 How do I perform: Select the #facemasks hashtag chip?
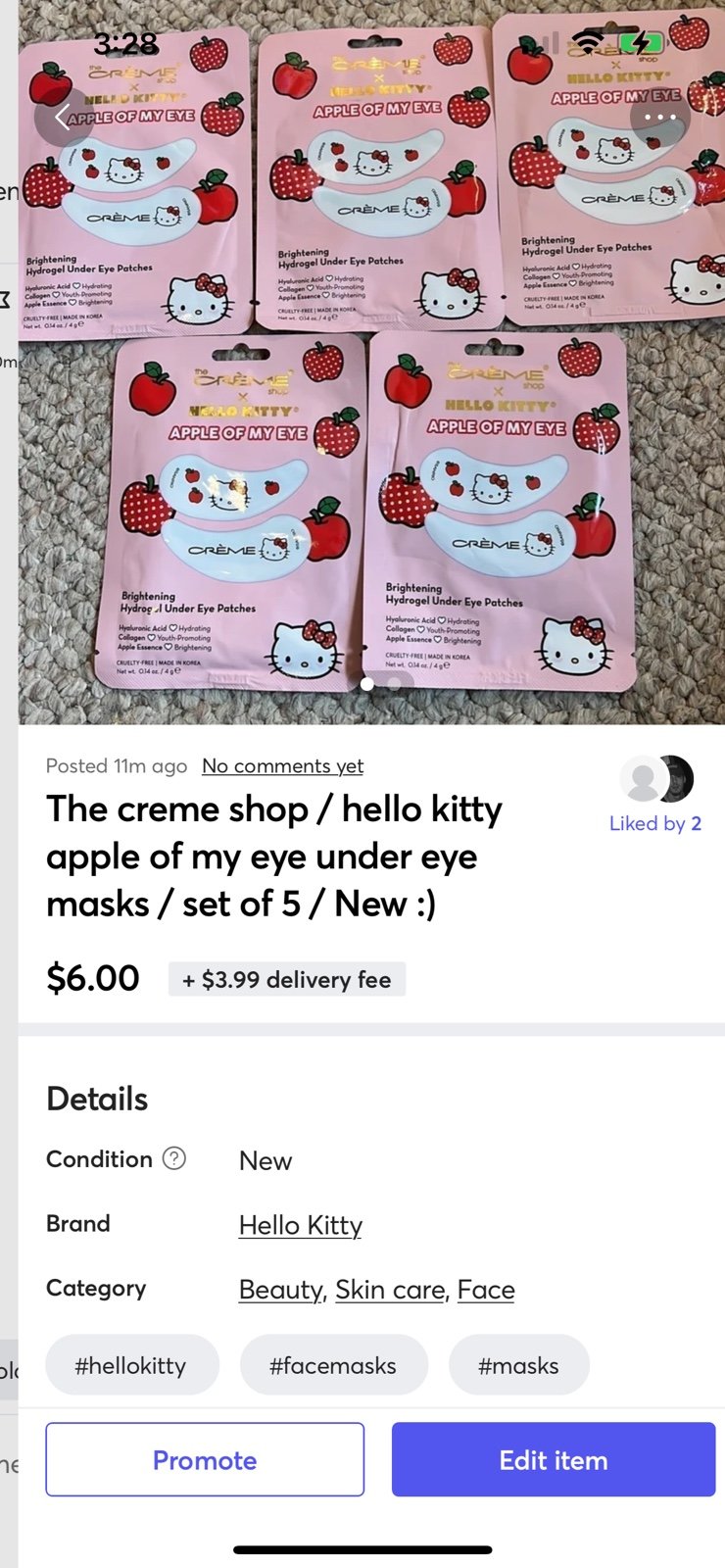point(333,1365)
